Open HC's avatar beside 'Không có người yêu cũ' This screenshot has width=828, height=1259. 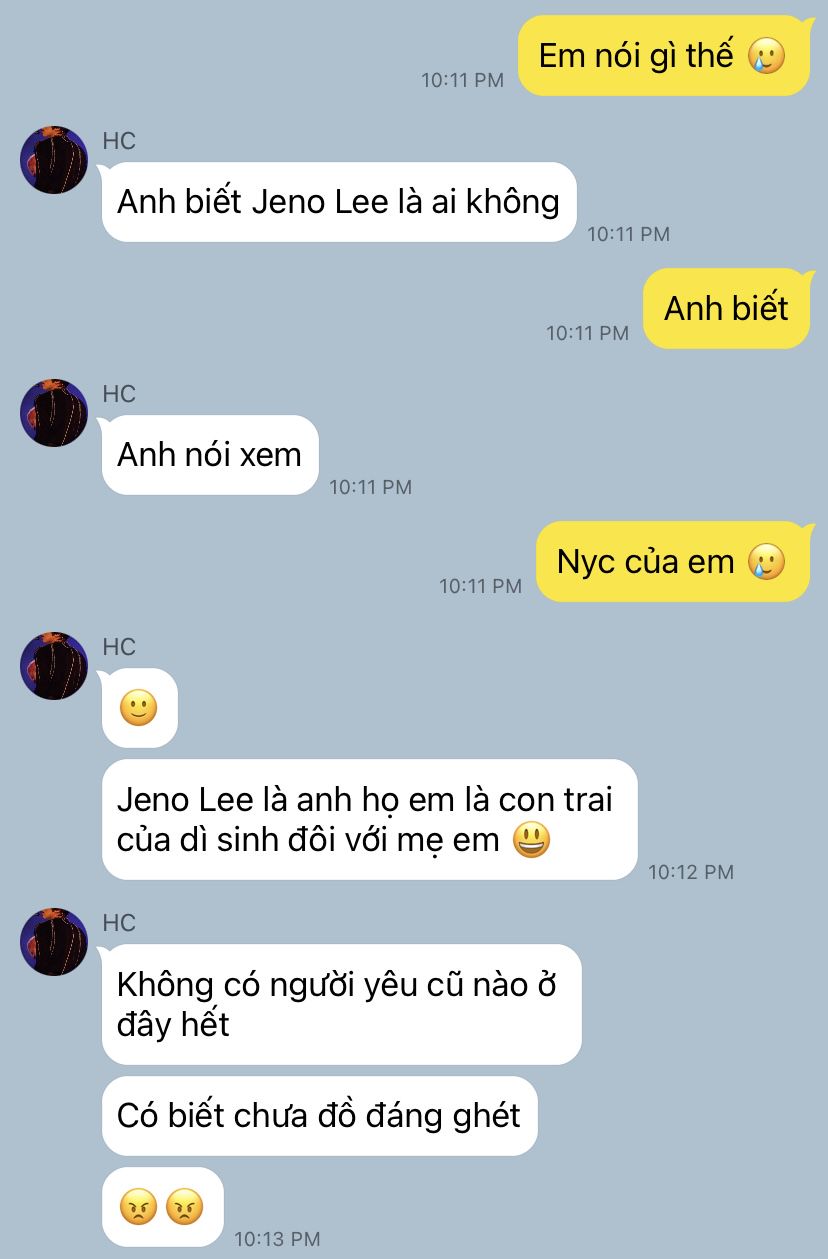coord(54,942)
